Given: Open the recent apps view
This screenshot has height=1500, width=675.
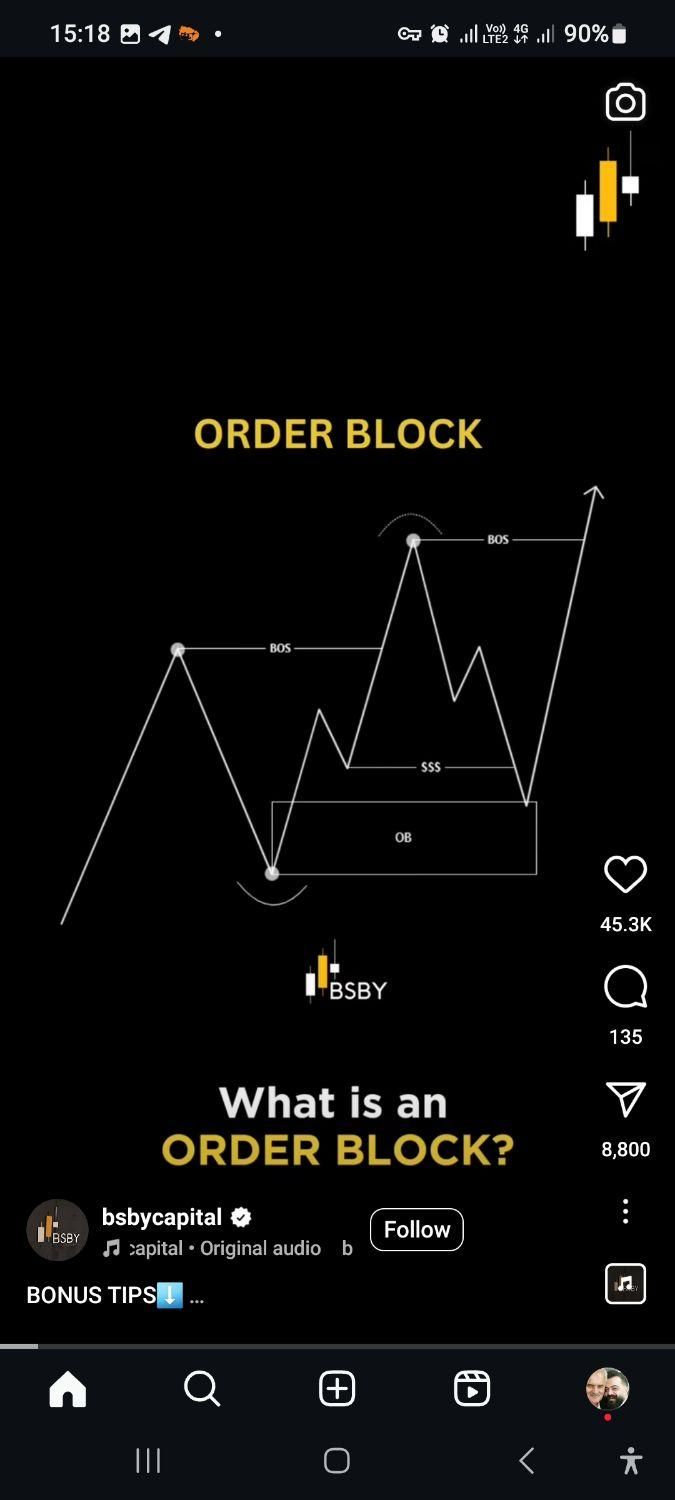Looking at the screenshot, I should tap(148, 1461).
